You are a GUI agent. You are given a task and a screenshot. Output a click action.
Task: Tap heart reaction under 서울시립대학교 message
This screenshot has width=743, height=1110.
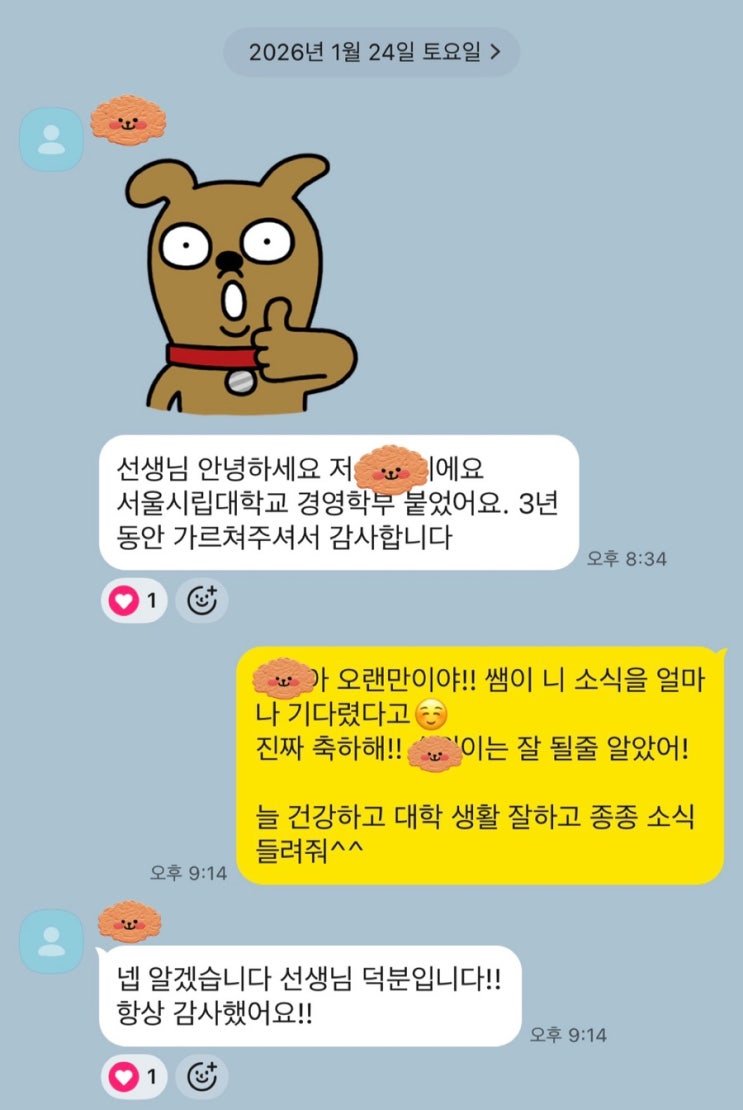click(x=134, y=601)
